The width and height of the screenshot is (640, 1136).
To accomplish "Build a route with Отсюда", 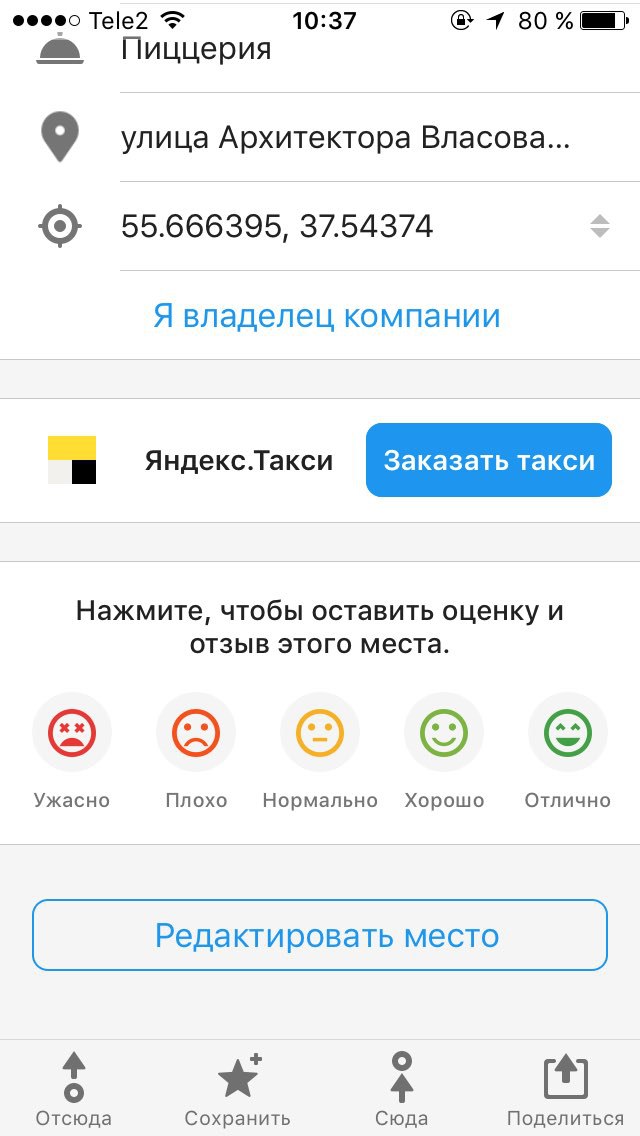I will click(73, 1089).
